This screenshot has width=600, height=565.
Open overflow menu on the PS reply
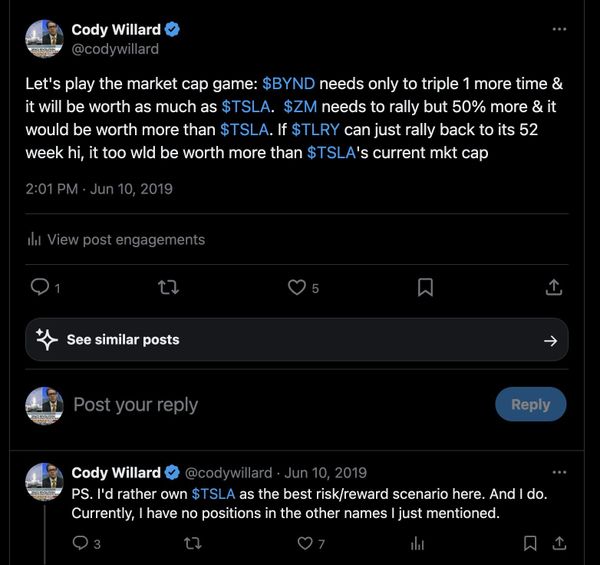coord(559,472)
